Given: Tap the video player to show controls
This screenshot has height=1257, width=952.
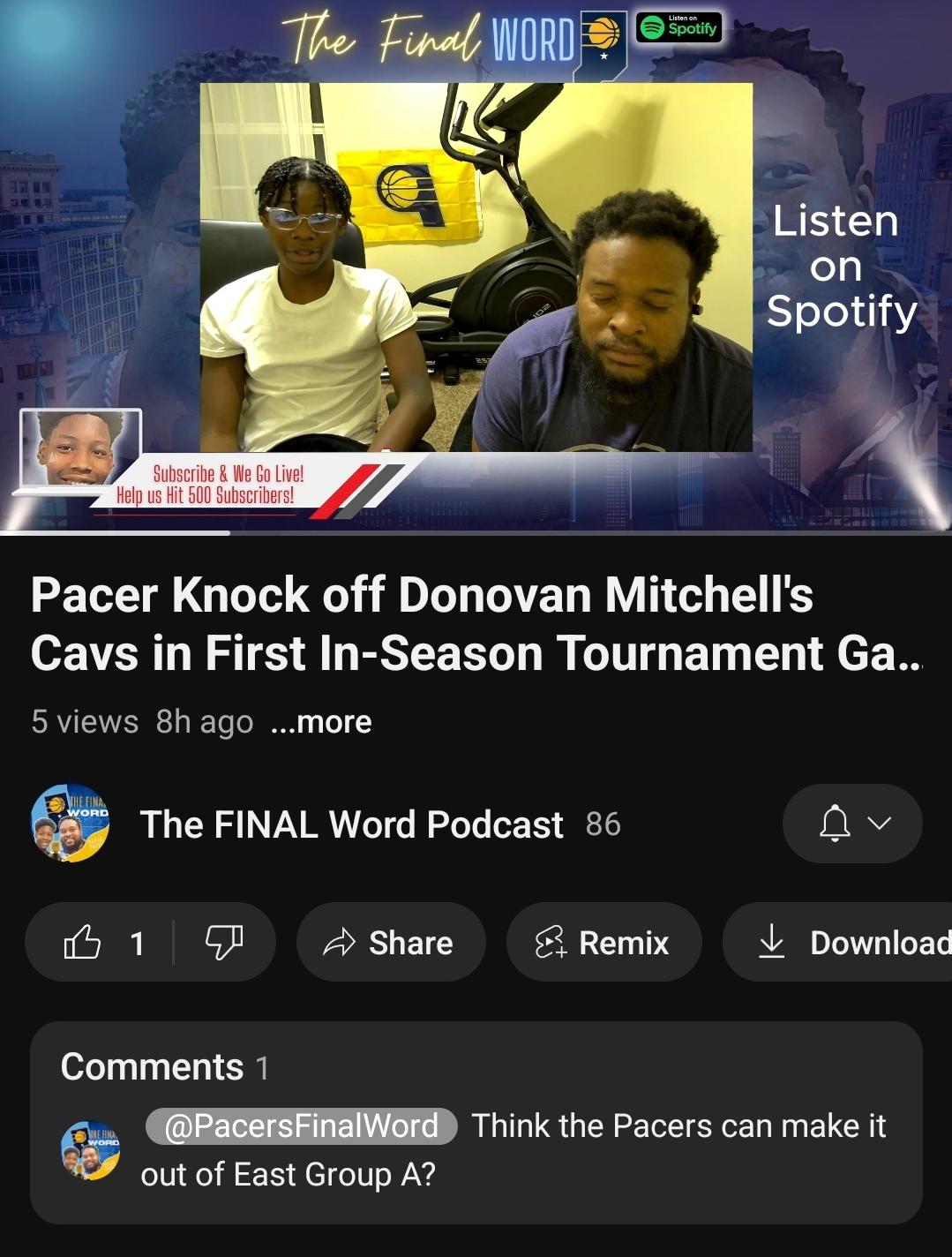Looking at the screenshot, I should [476, 267].
